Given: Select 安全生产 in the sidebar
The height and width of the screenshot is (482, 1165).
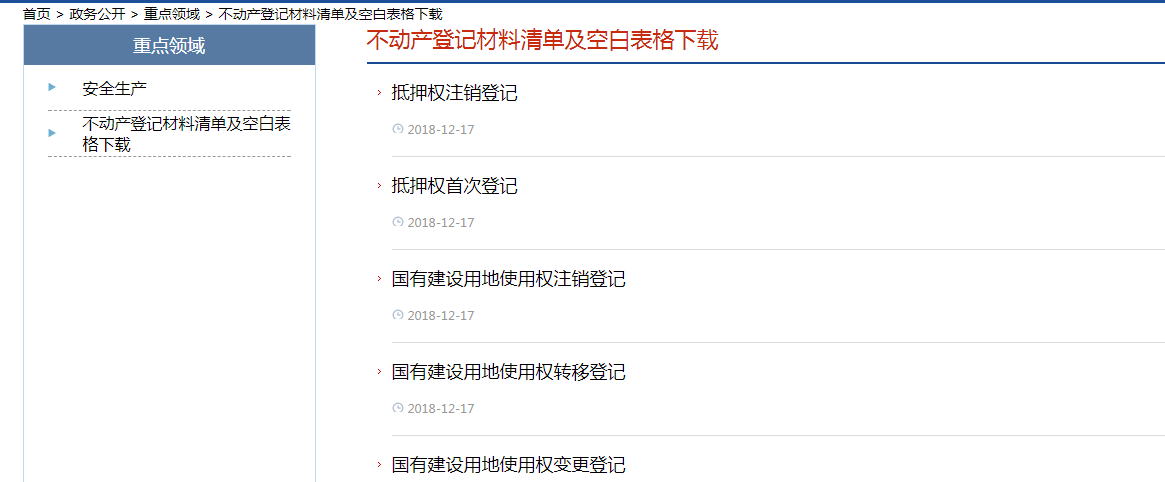Looking at the screenshot, I should click(114, 88).
